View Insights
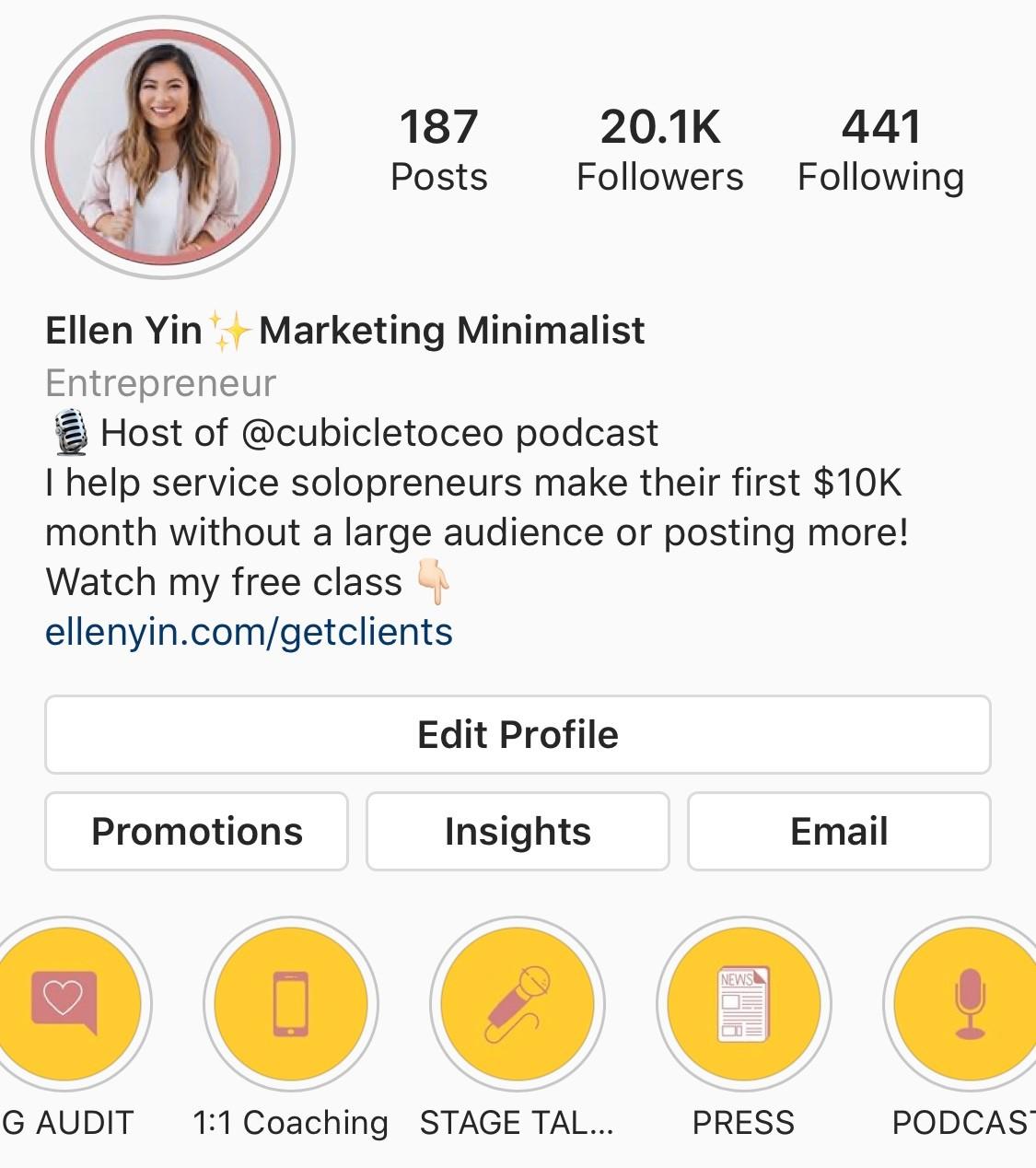This screenshot has width=1036, height=1168. tap(518, 831)
